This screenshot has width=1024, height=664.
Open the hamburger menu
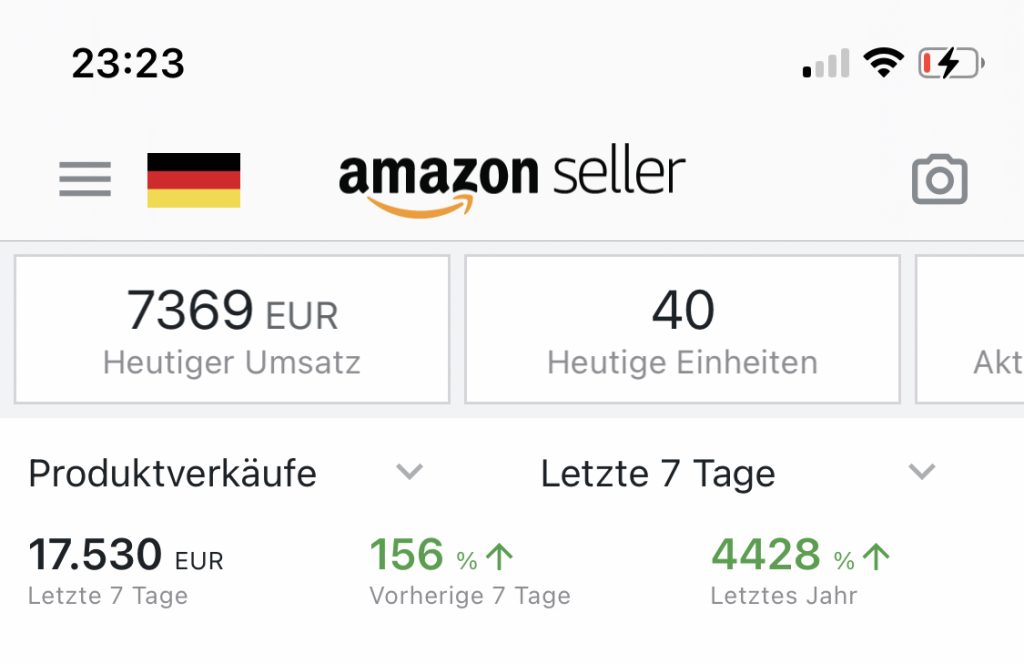click(85, 180)
